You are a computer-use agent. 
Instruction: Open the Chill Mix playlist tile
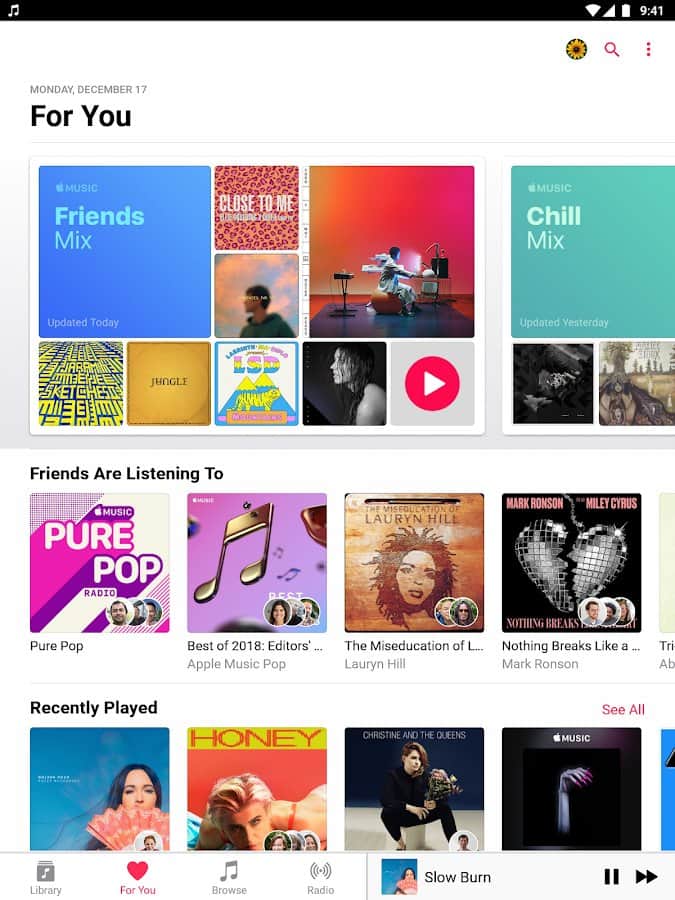(592, 251)
